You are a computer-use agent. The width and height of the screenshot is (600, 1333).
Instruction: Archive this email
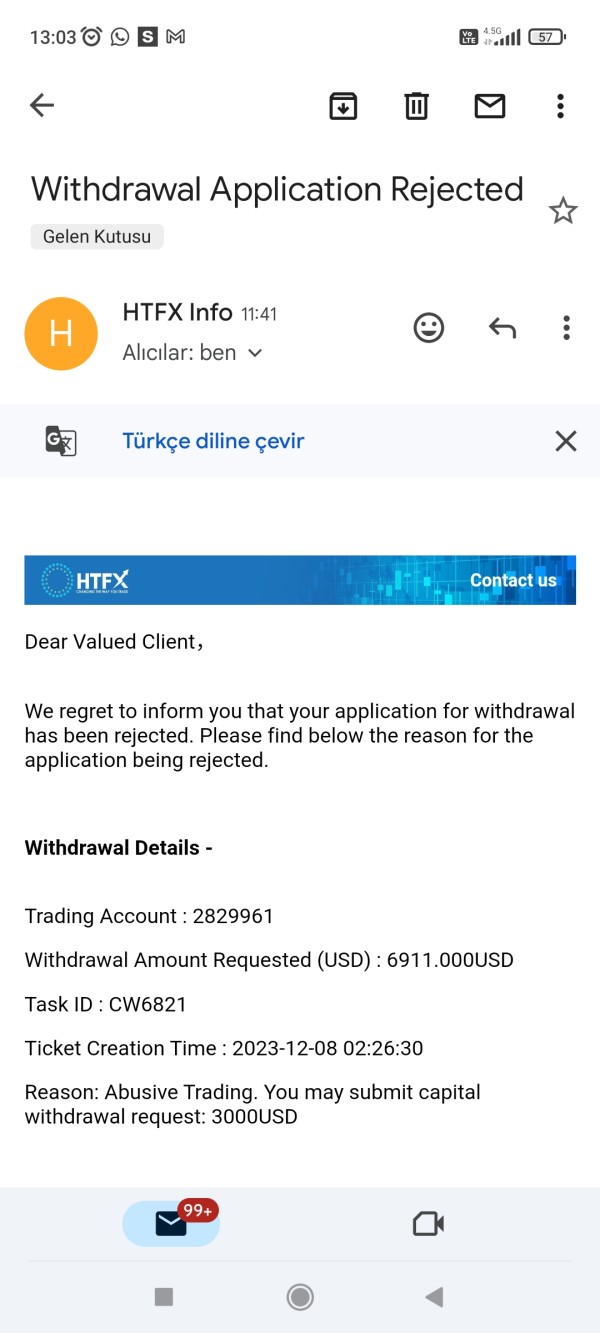click(343, 105)
